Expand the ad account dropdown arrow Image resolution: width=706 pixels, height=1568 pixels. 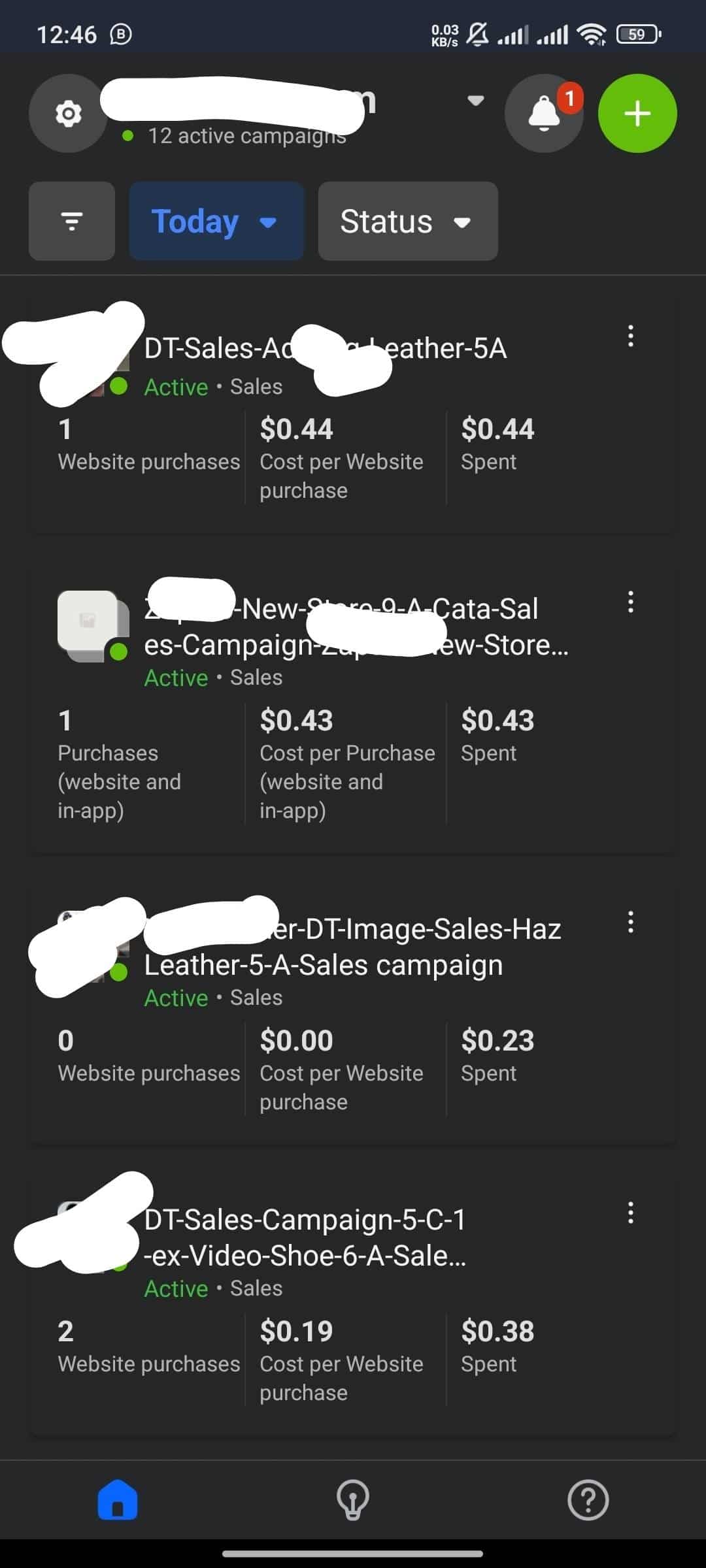pos(475,101)
